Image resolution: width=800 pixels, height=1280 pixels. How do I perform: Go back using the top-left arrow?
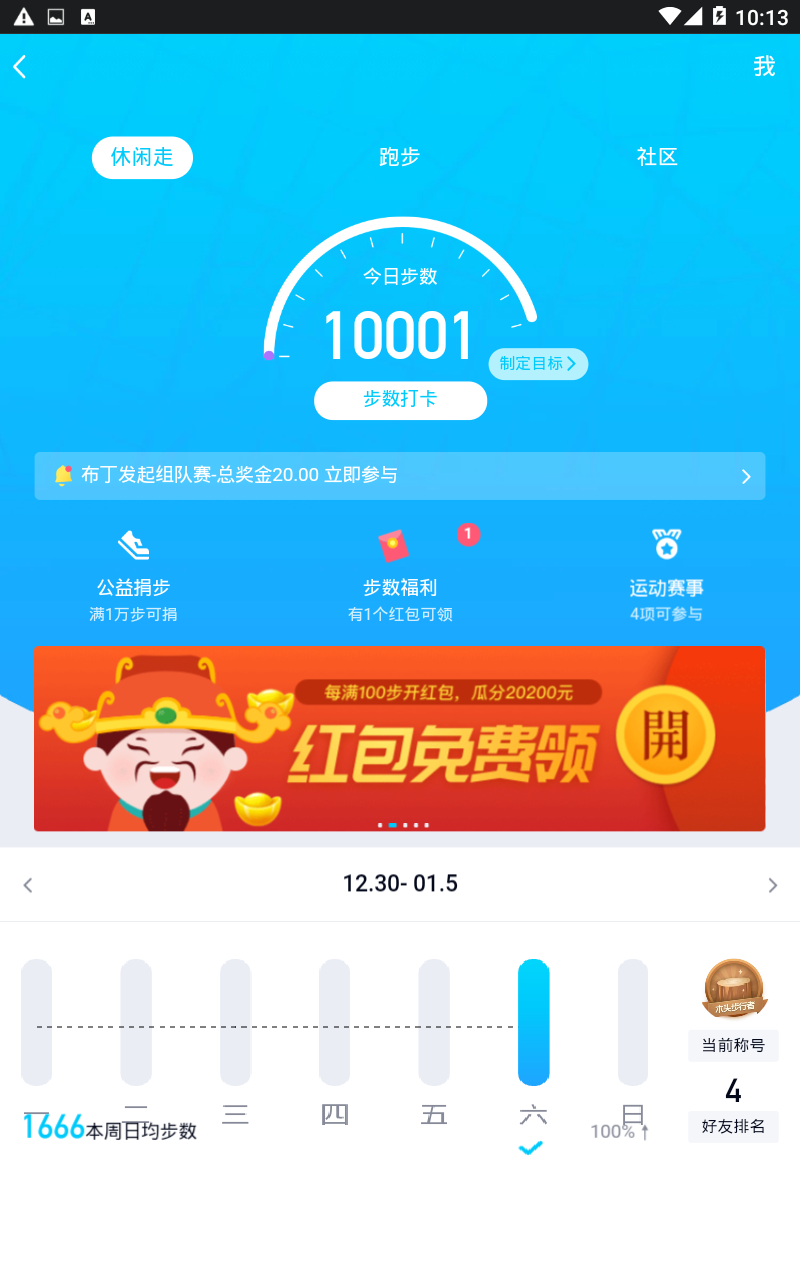coord(20,67)
